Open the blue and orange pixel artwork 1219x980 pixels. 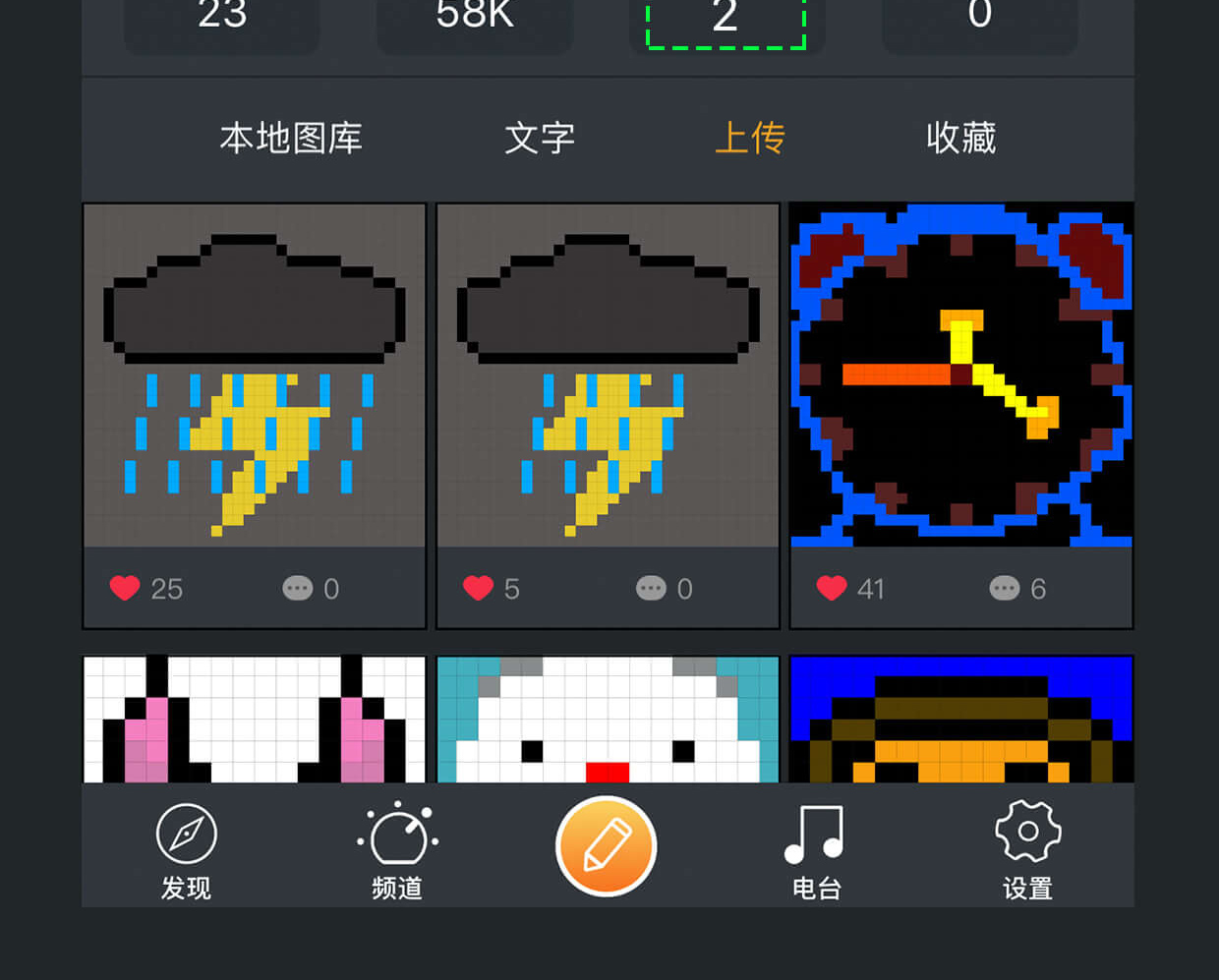(x=961, y=720)
